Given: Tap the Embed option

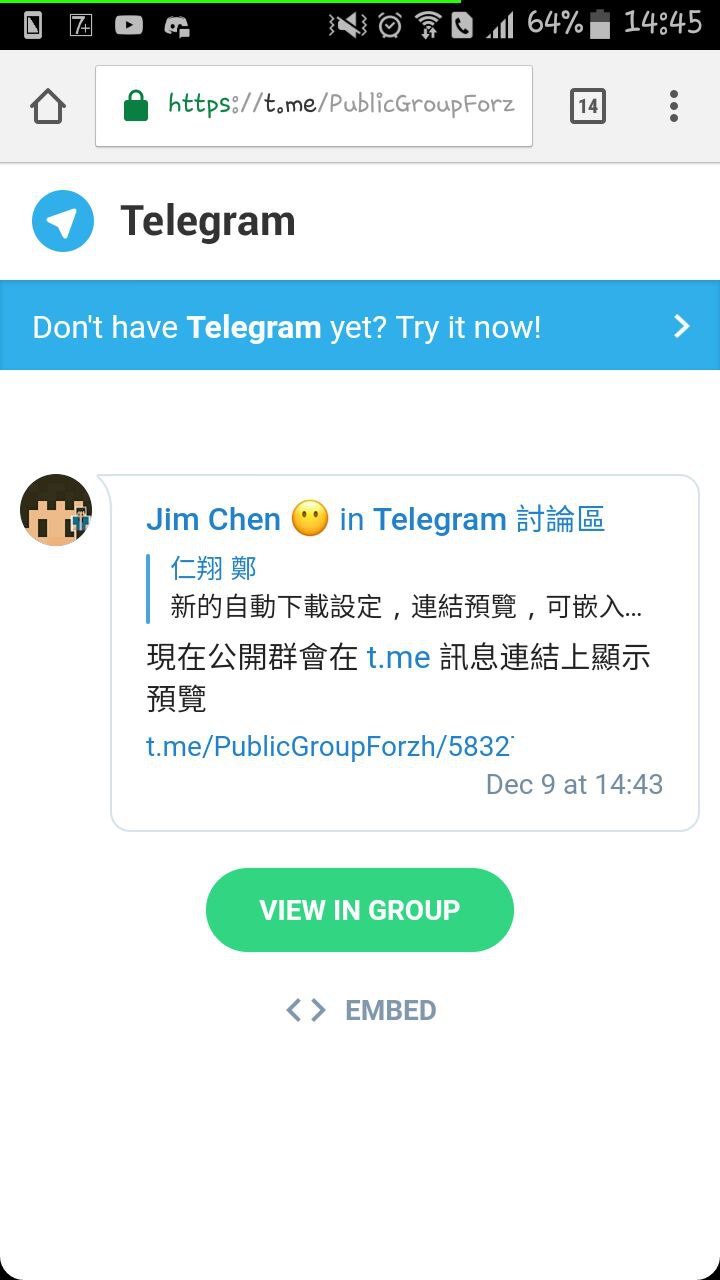Looking at the screenshot, I should pyautogui.click(x=362, y=1010).
